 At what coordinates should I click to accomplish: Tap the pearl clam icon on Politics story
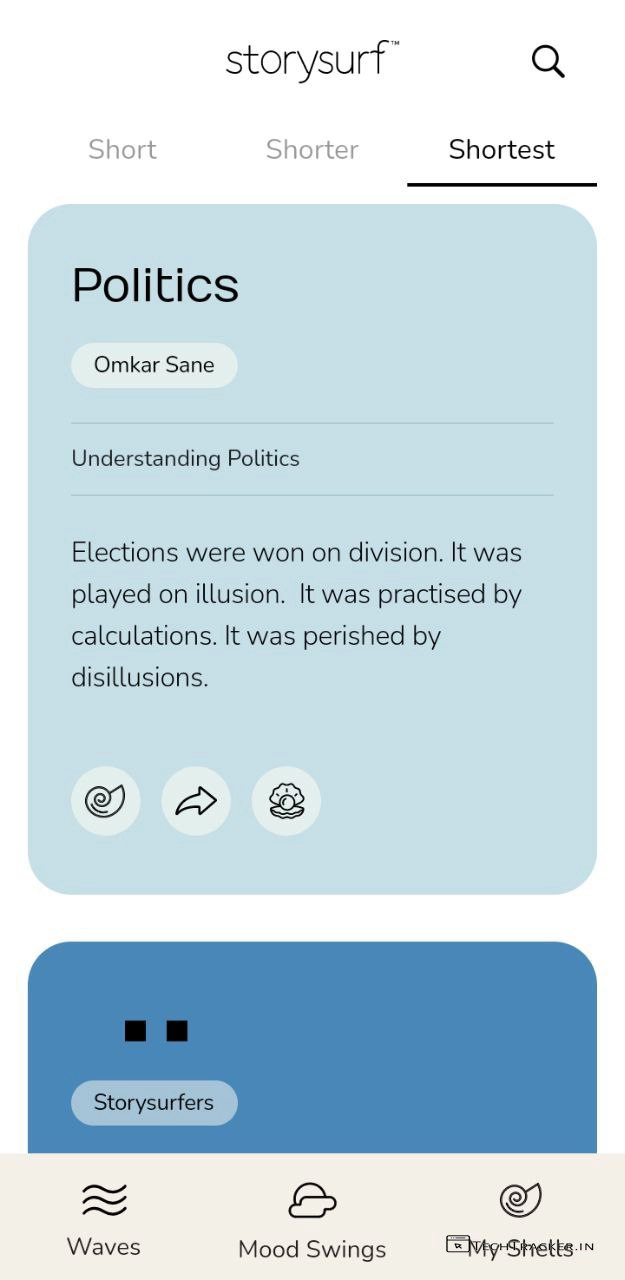coord(286,801)
